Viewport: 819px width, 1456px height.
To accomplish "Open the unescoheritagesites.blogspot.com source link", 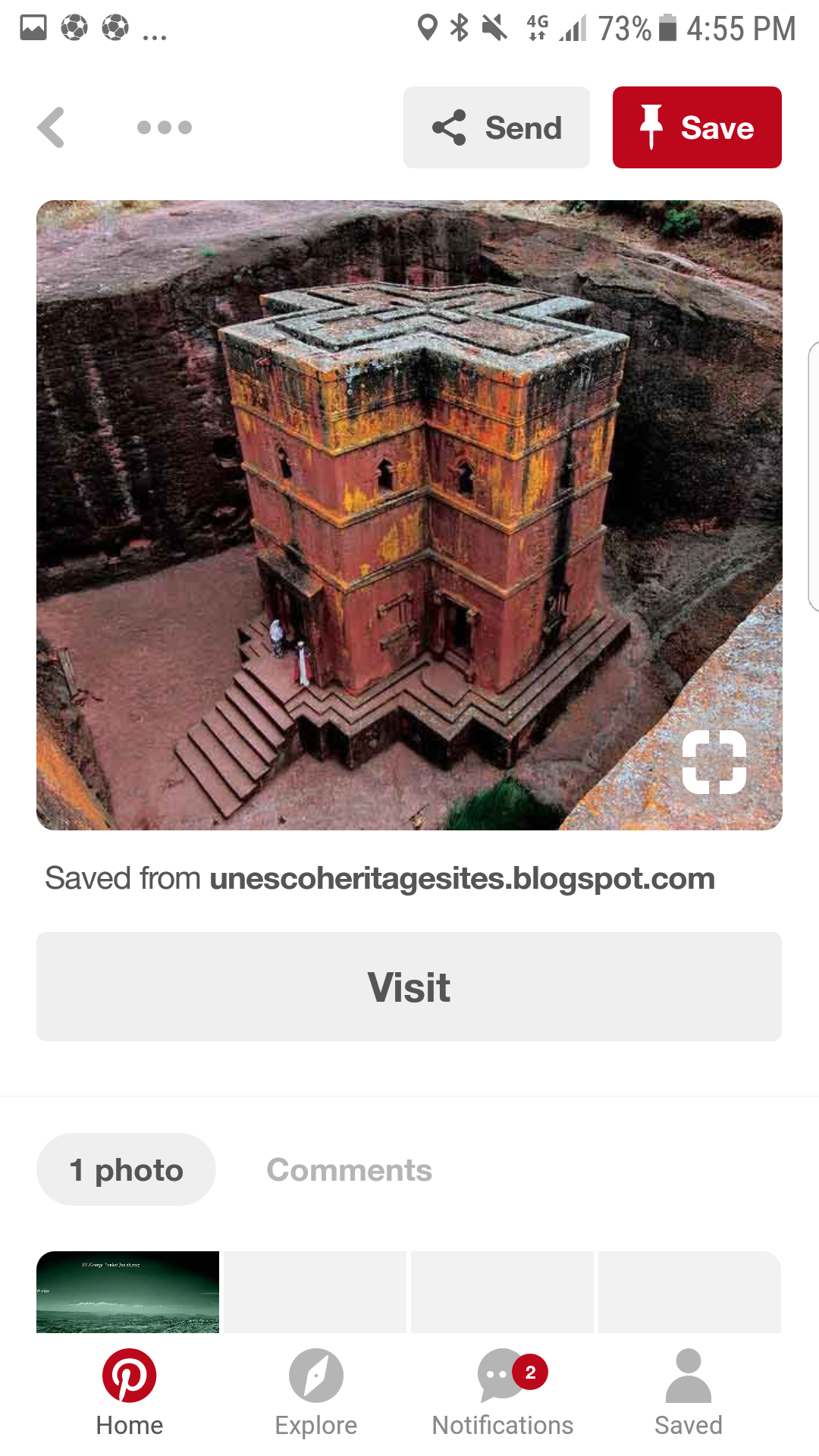I will 462,879.
